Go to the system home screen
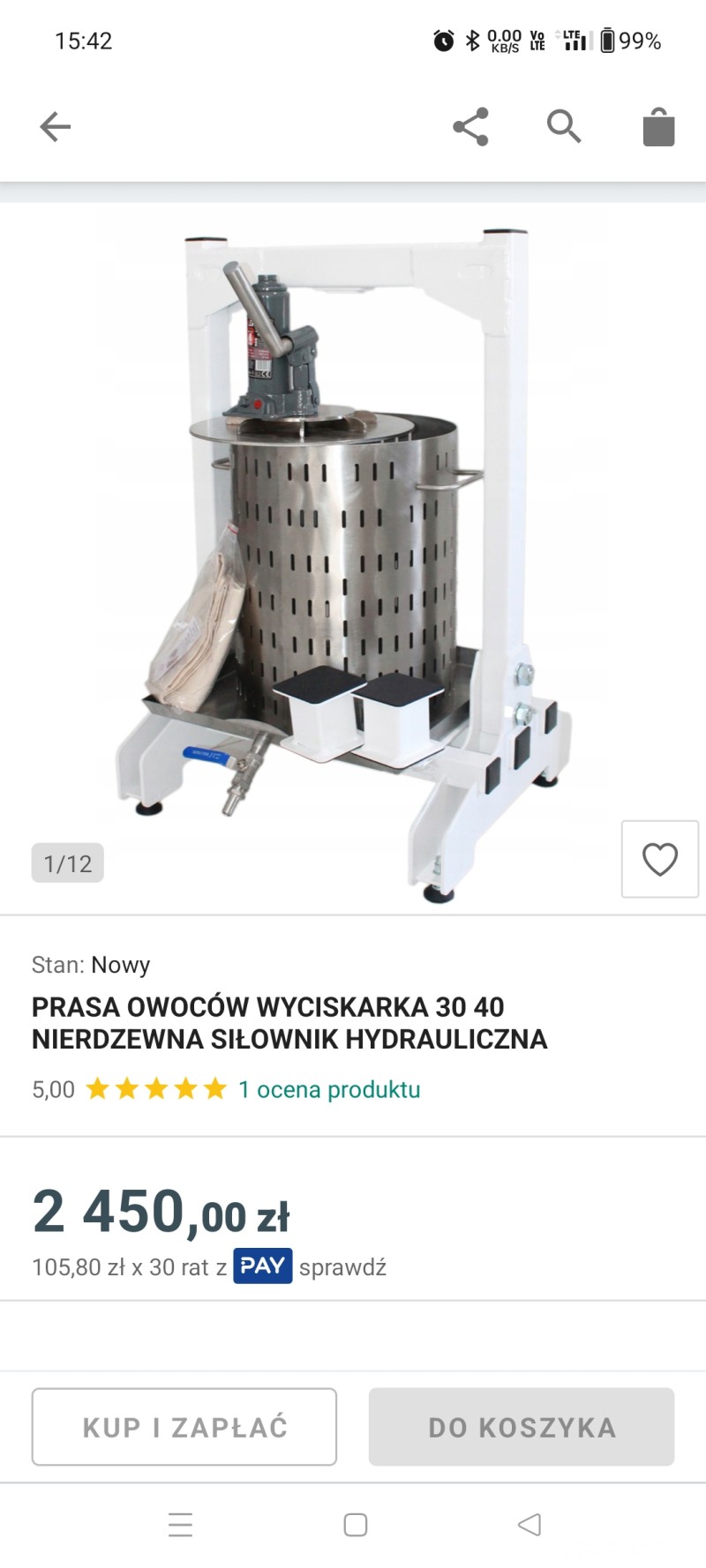Viewport: 706px width, 1568px height. pyautogui.click(x=355, y=1525)
